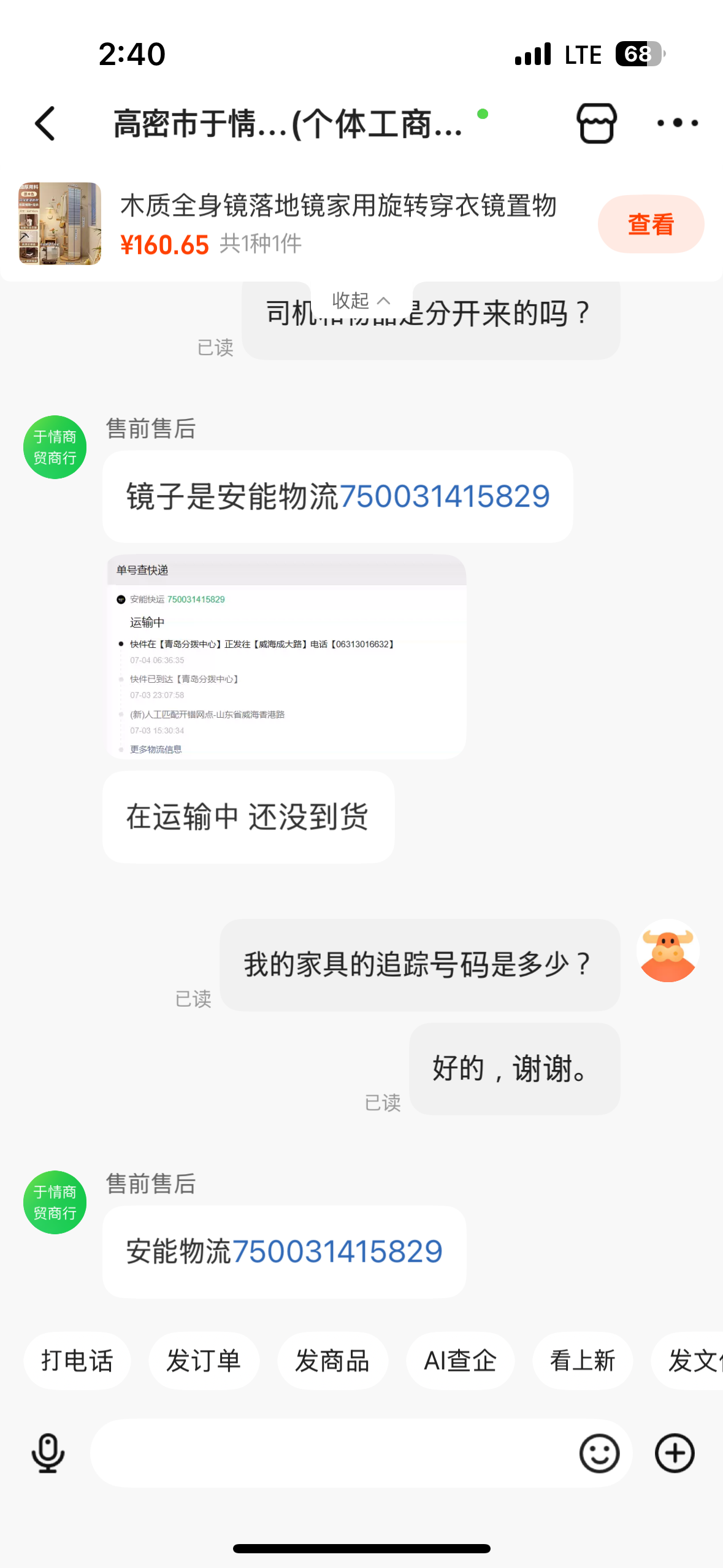Tap the 看上新 chip

pyautogui.click(x=582, y=1361)
